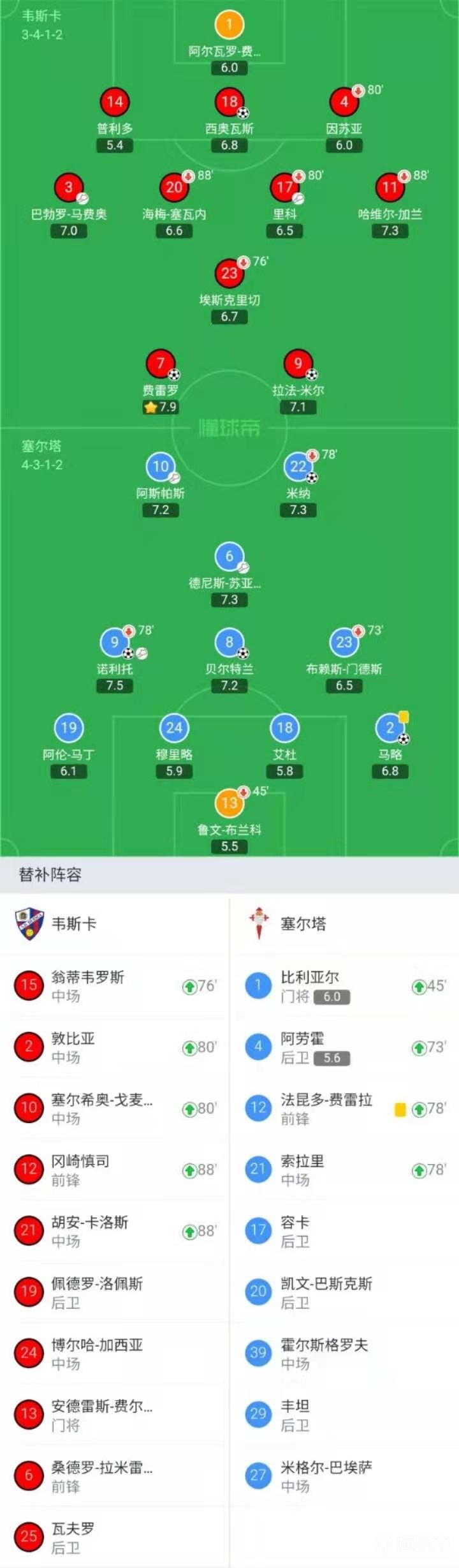
Task: Open 西奥瓦斯 number 18 details
Action: pos(229,102)
